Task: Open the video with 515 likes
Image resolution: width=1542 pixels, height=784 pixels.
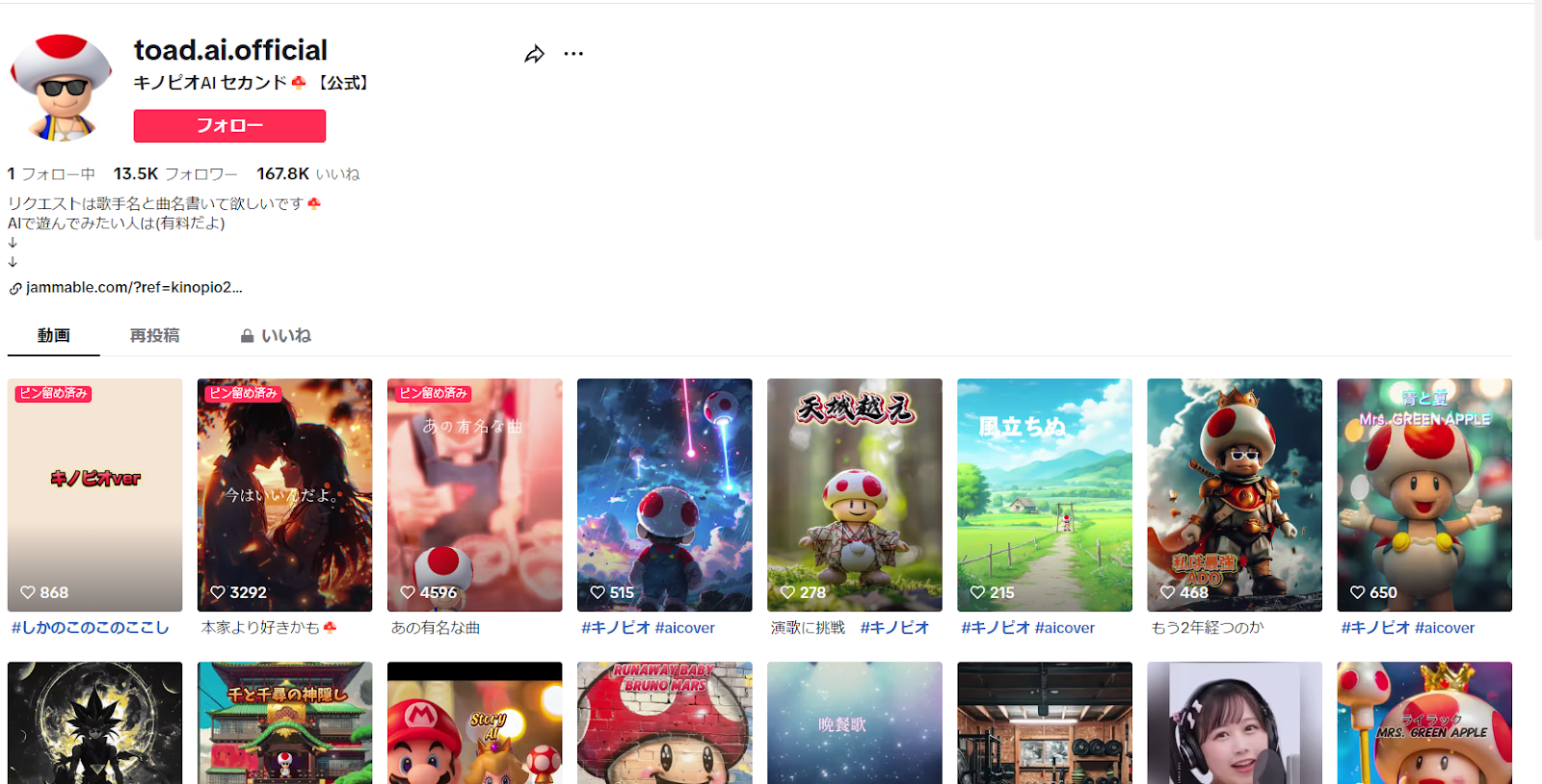Action: click(664, 494)
